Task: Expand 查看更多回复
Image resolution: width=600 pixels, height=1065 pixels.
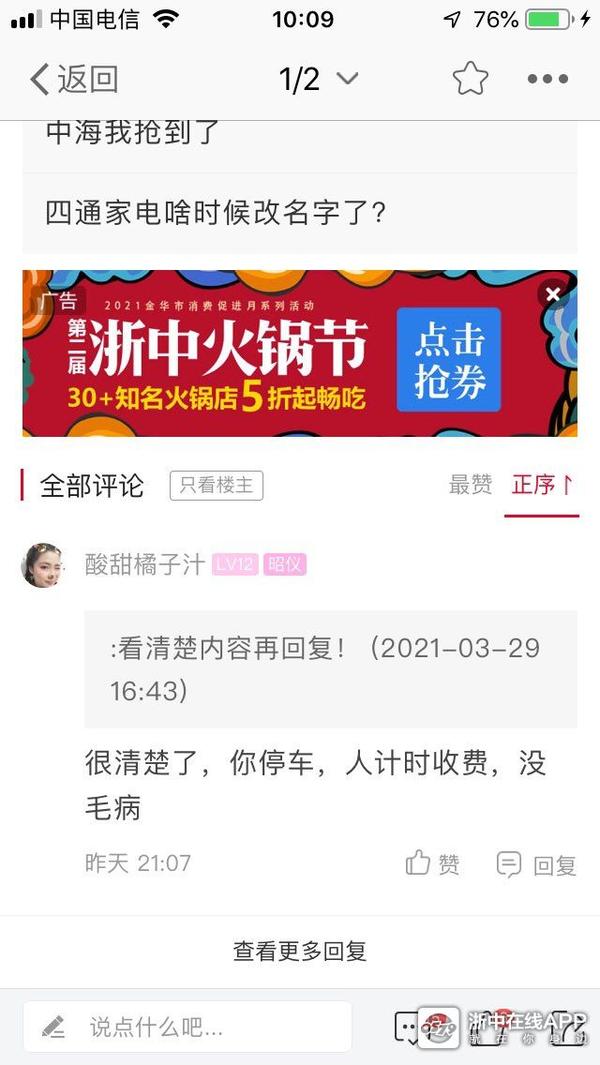Action: pyautogui.click(x=300, y=951)
